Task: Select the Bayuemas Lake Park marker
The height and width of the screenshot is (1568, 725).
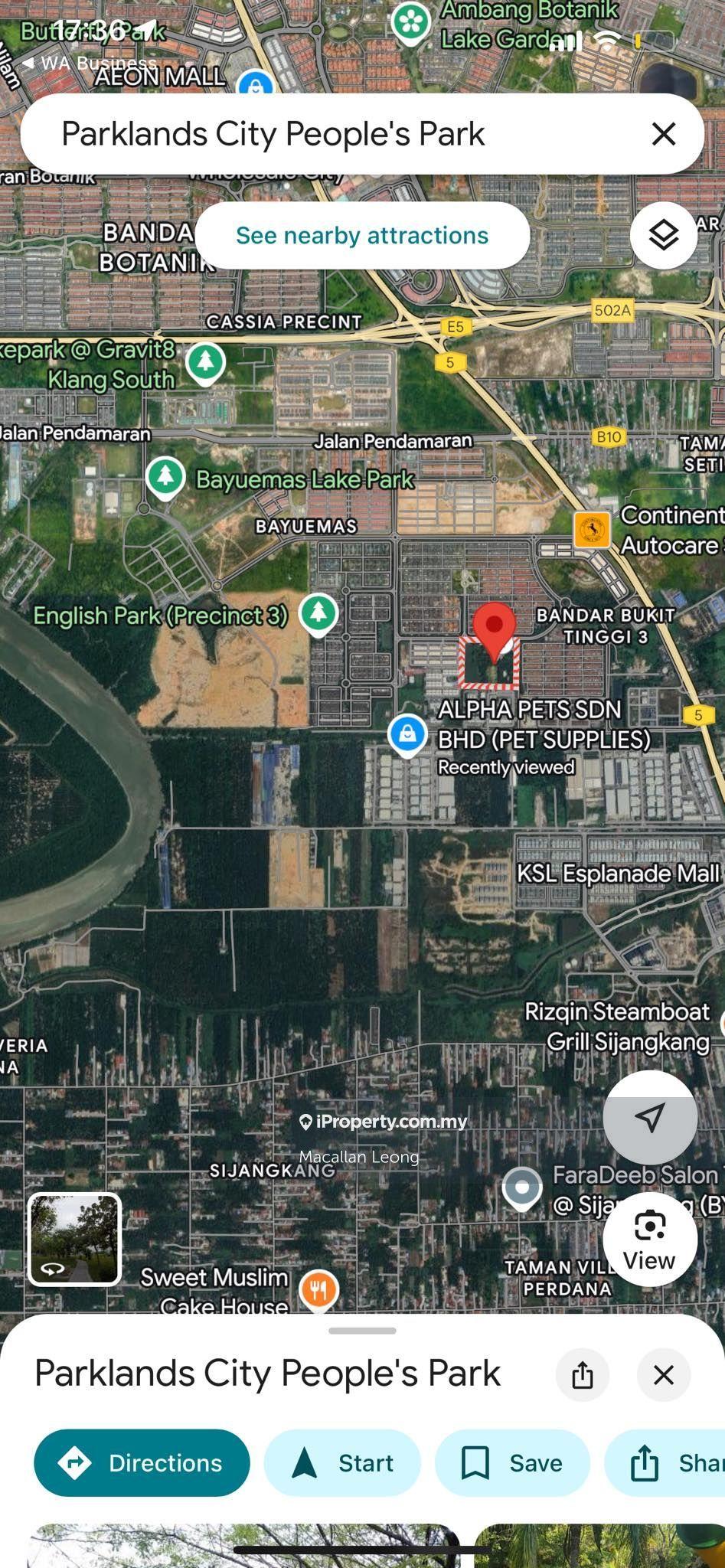Action: (166, 477)
